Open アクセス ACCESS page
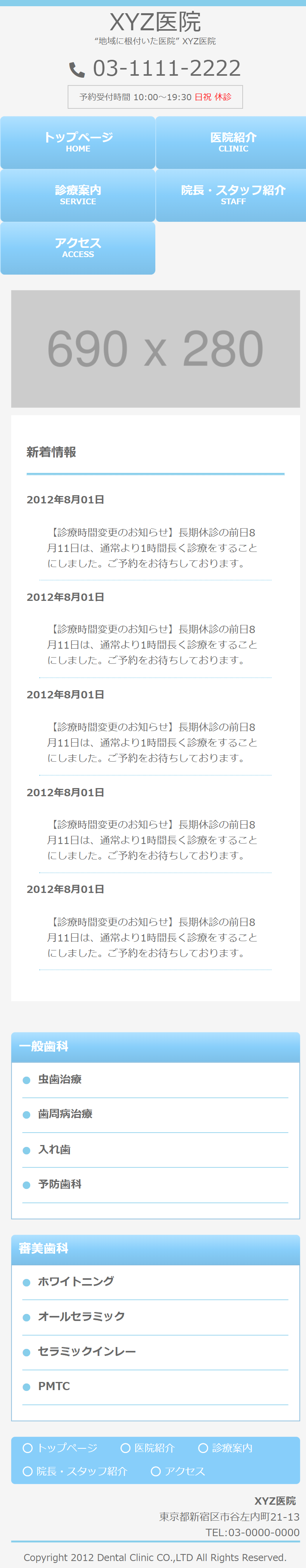This screenshot has width=306, height=1568. [78, 248]
